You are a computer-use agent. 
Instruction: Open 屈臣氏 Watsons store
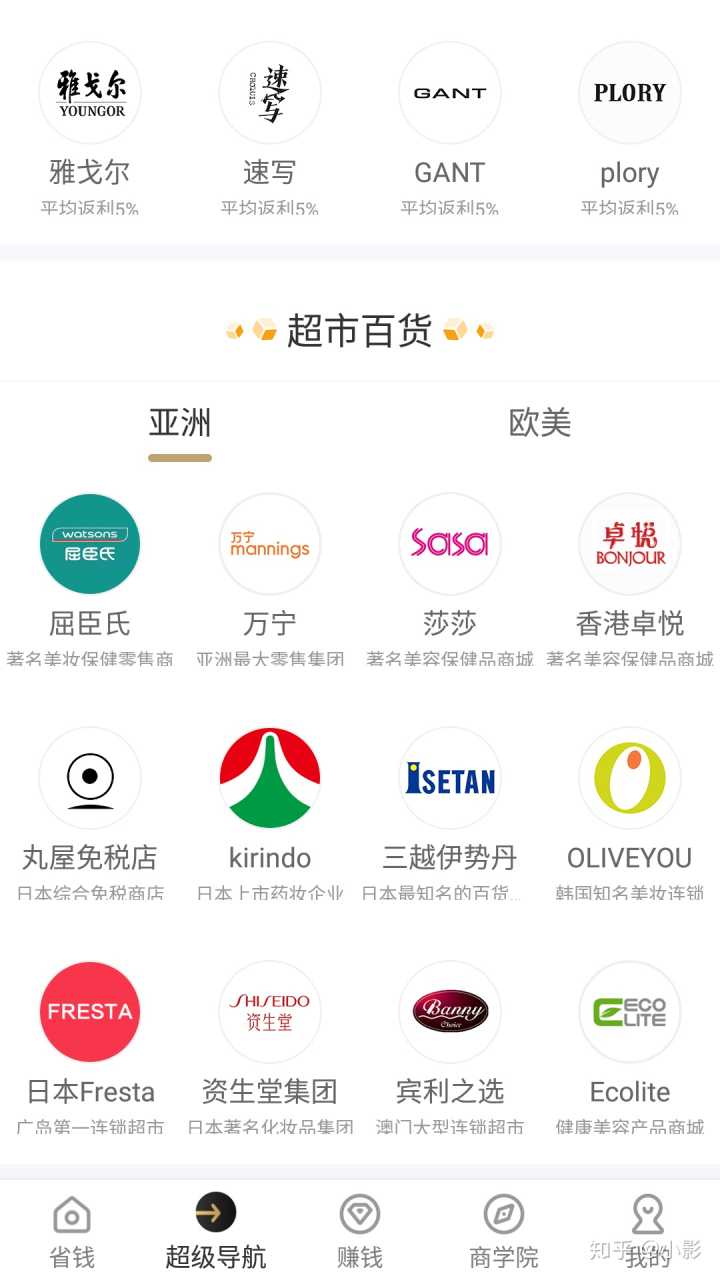pyautogui.click(x=90, y=545)
